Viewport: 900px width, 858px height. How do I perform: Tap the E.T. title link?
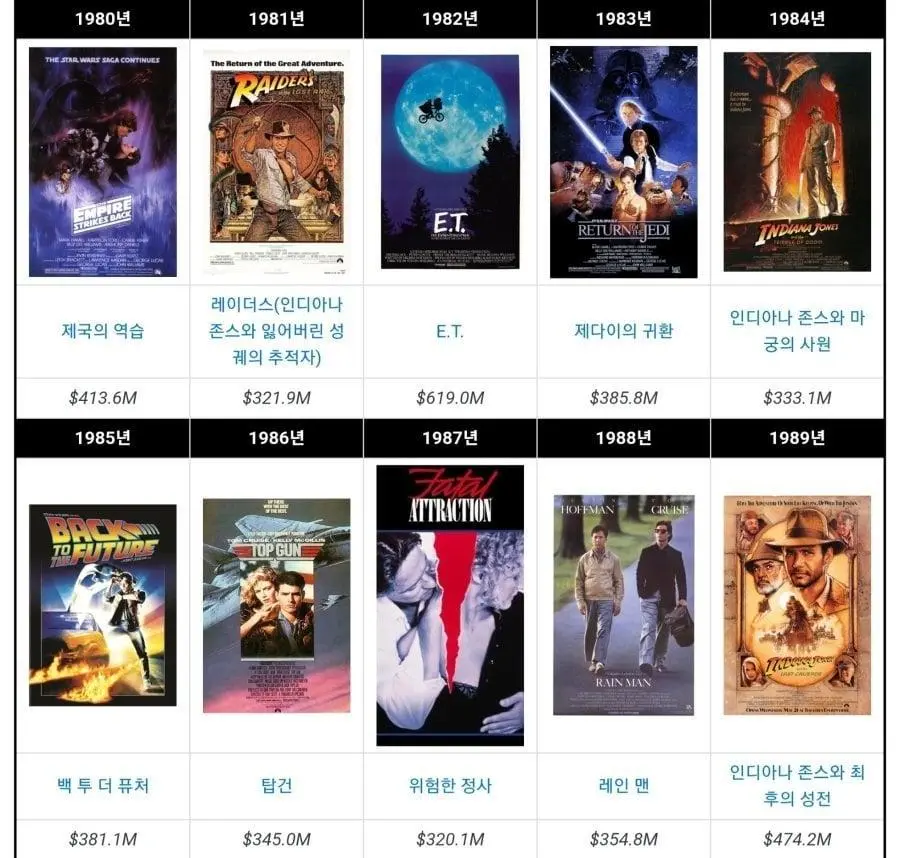[450, 331]
